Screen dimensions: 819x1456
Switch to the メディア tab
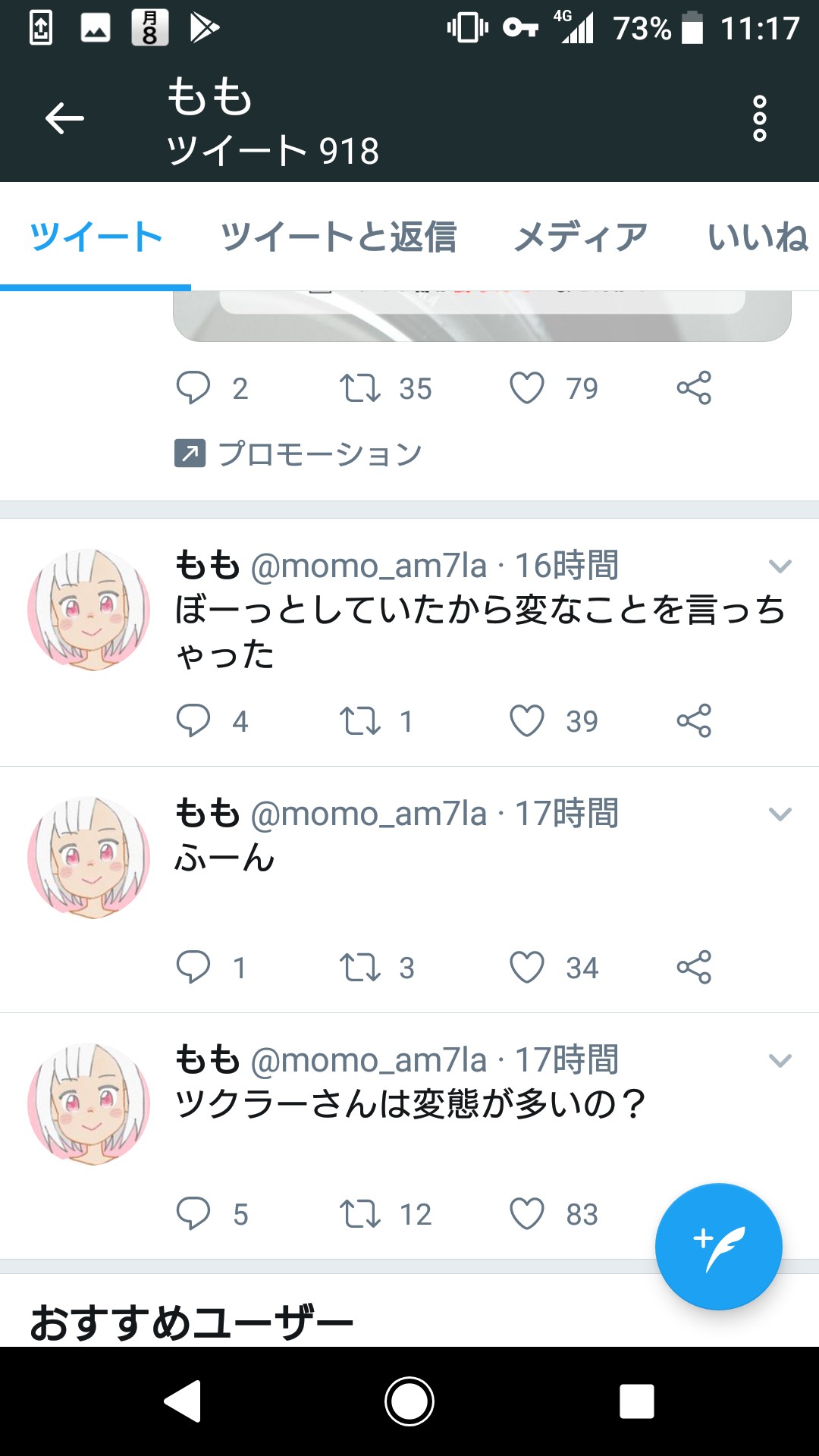click(x=581, y=237)
